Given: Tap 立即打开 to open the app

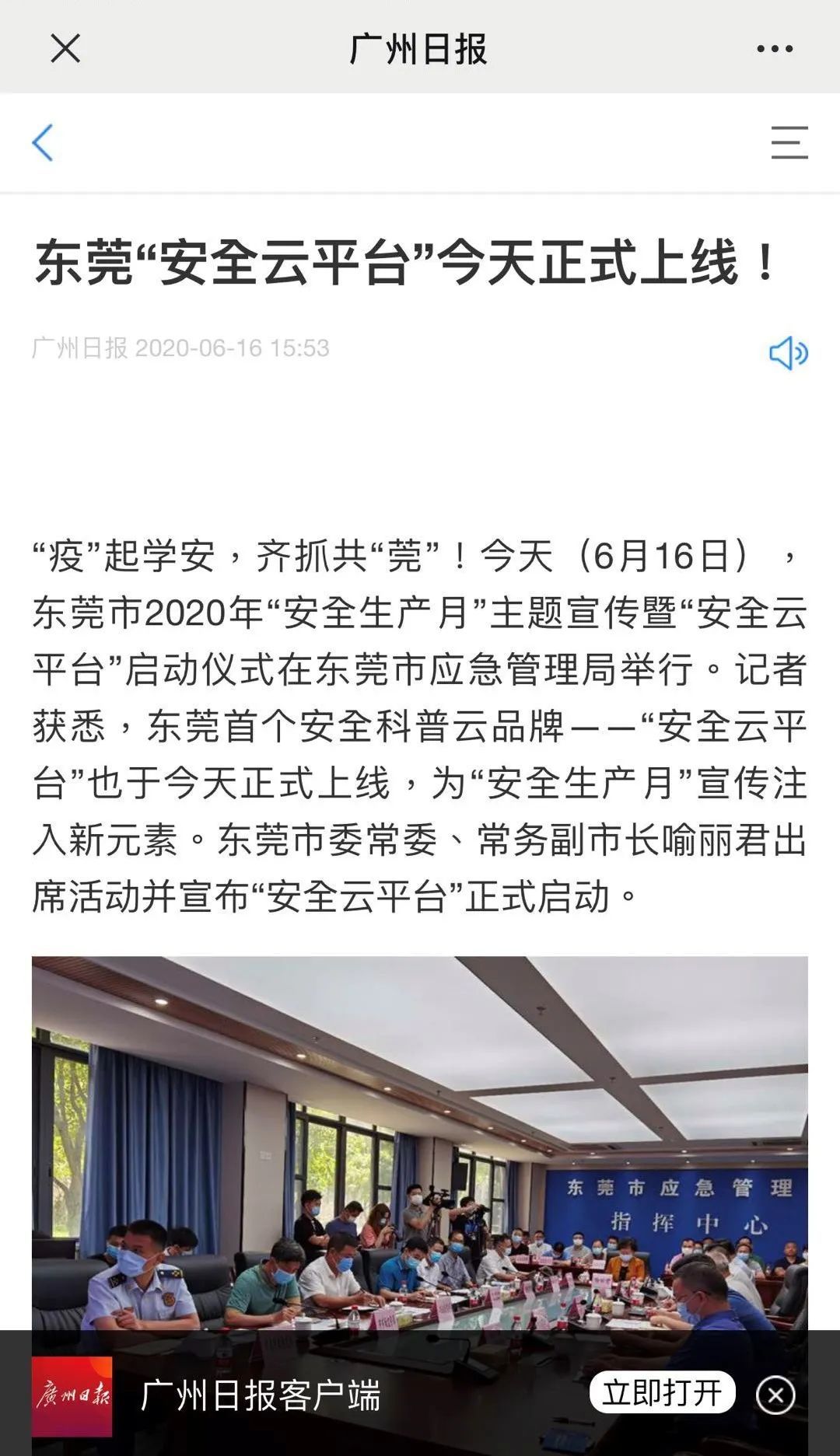Looking at the screenshot, I should [x=663, y=1392].
